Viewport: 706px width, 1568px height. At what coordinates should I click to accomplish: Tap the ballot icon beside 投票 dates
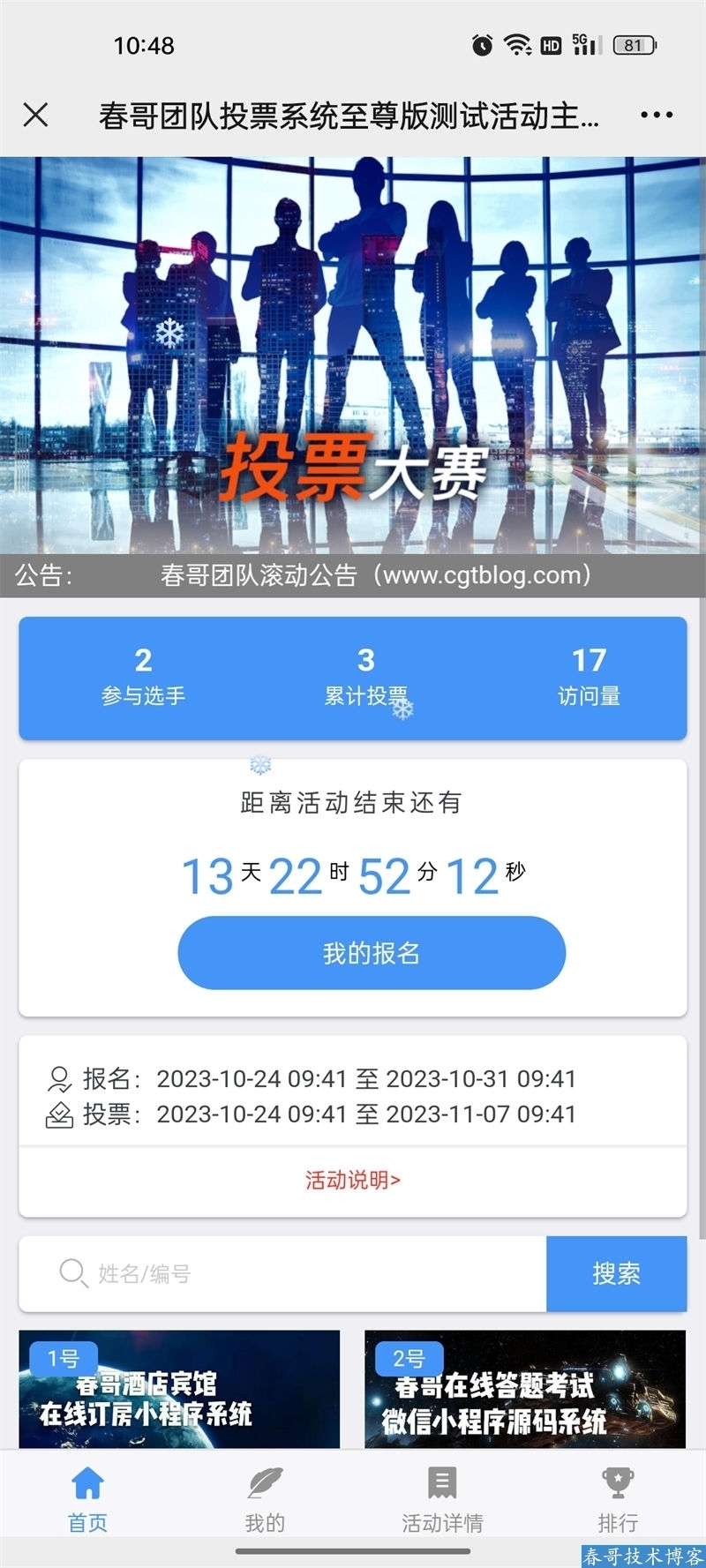point(58,1114)
